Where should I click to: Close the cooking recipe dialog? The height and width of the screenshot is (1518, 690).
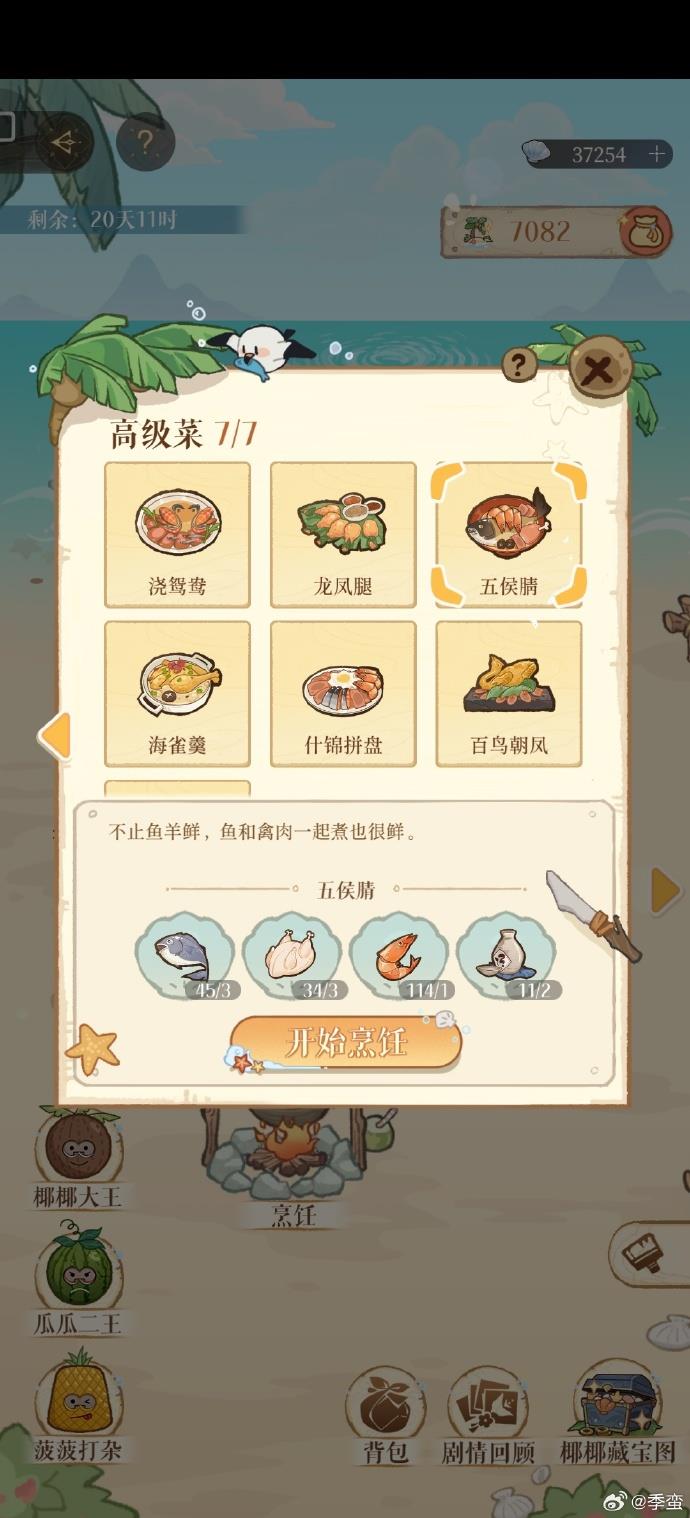[598, 369]
